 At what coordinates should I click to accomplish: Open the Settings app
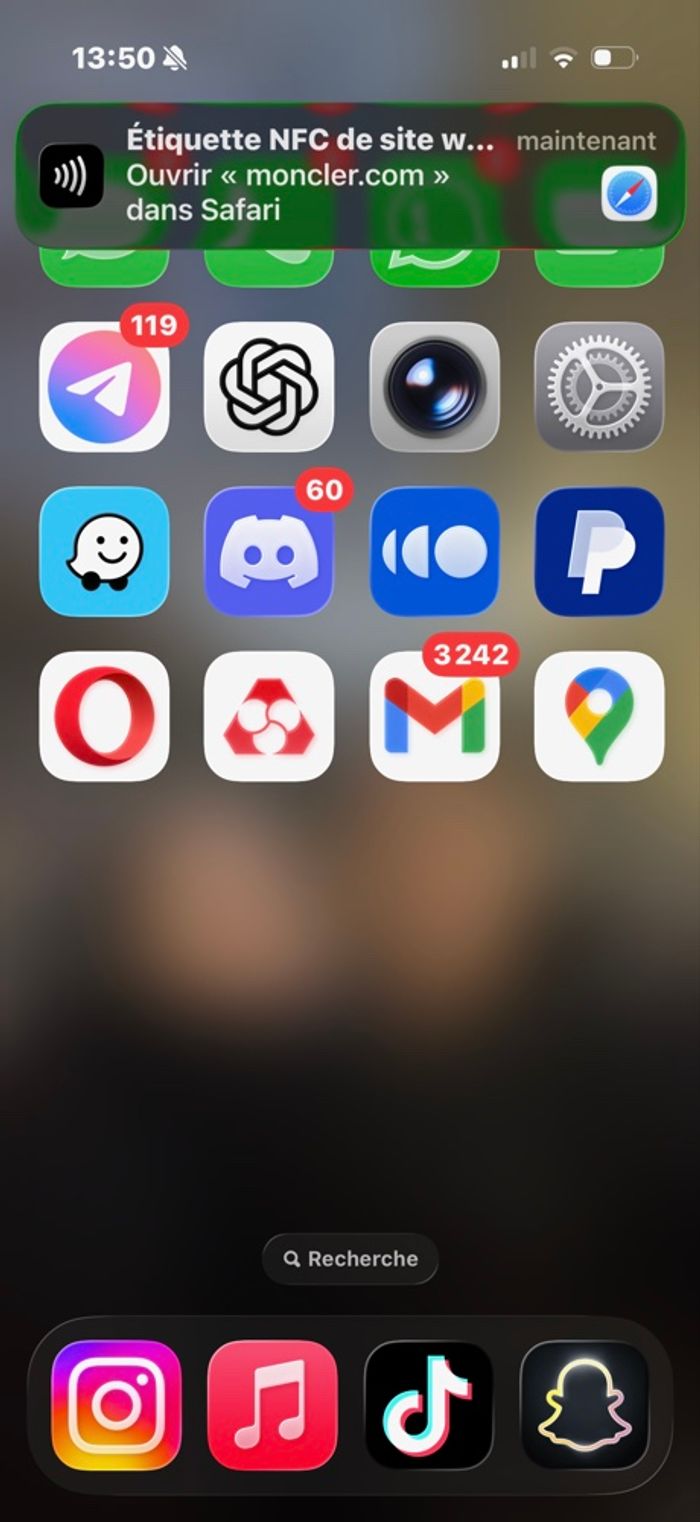pyautogui.click(x=599, y=387)
